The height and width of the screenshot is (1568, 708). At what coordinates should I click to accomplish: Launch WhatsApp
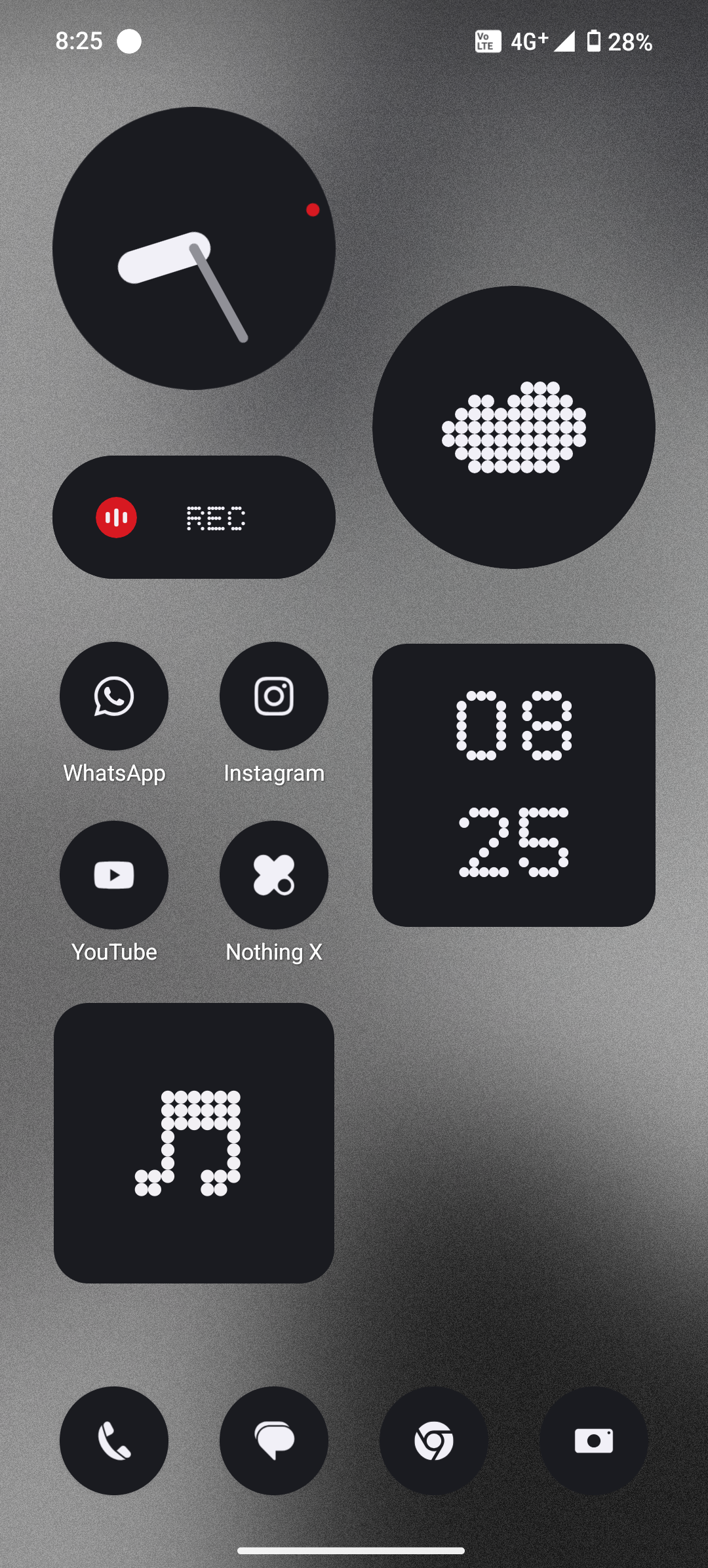tap(114, 696)
